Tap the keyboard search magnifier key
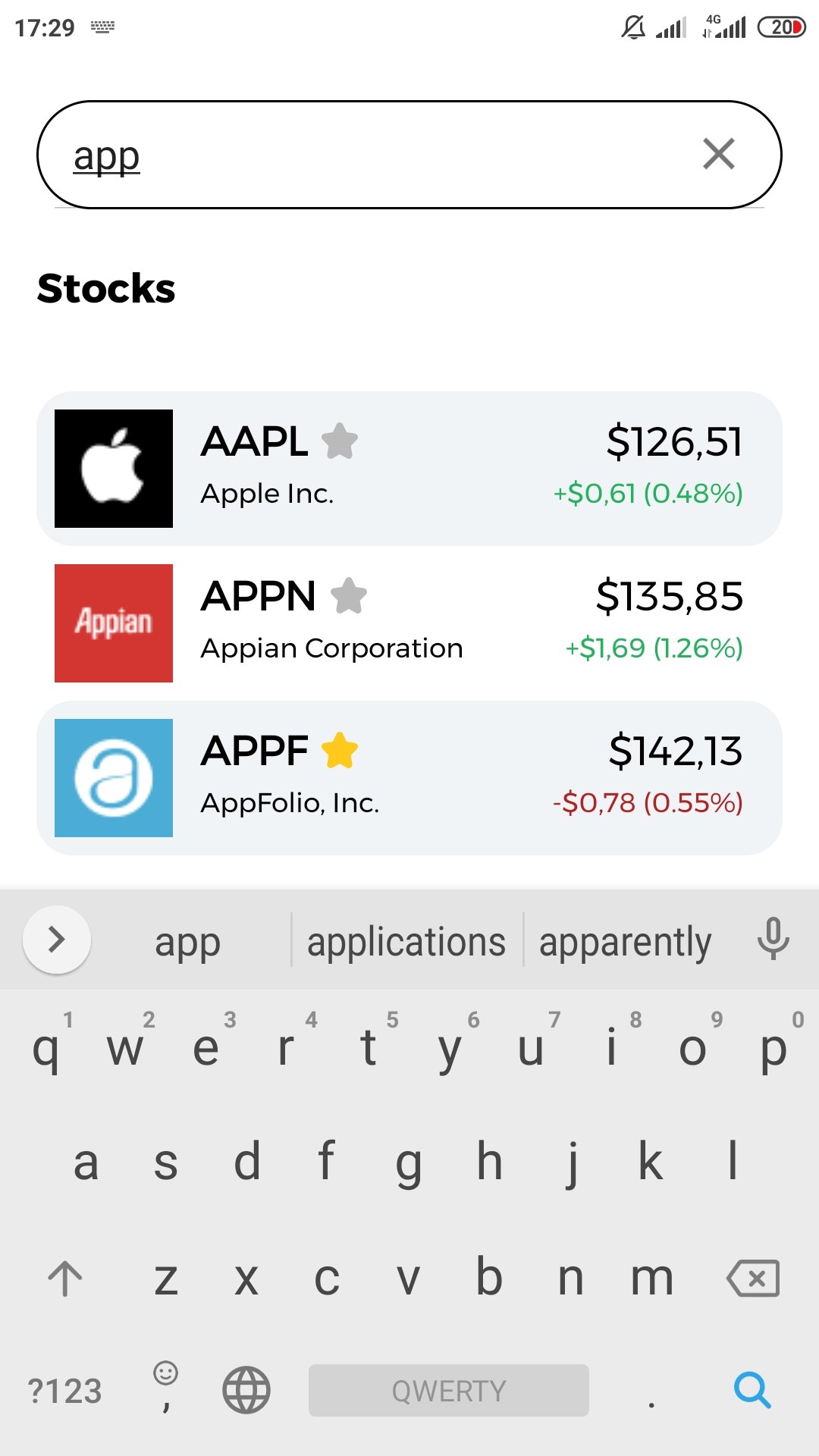Viewport: 819px width, 1456px height. [752, 1390]
